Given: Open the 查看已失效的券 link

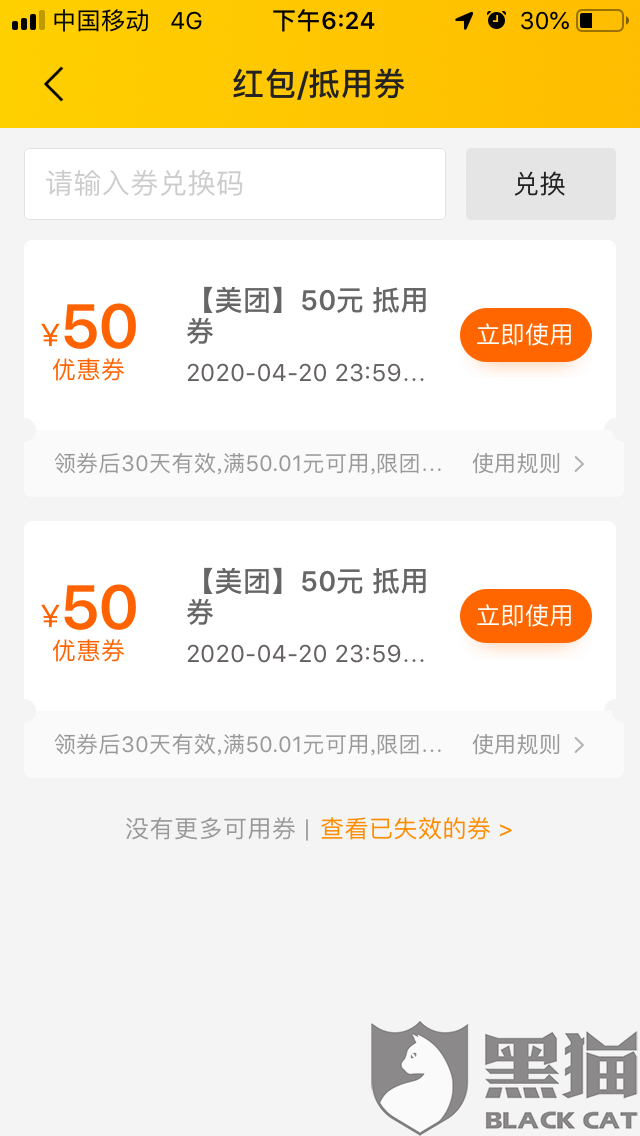Looking at the screenshot, I should 416,829.
